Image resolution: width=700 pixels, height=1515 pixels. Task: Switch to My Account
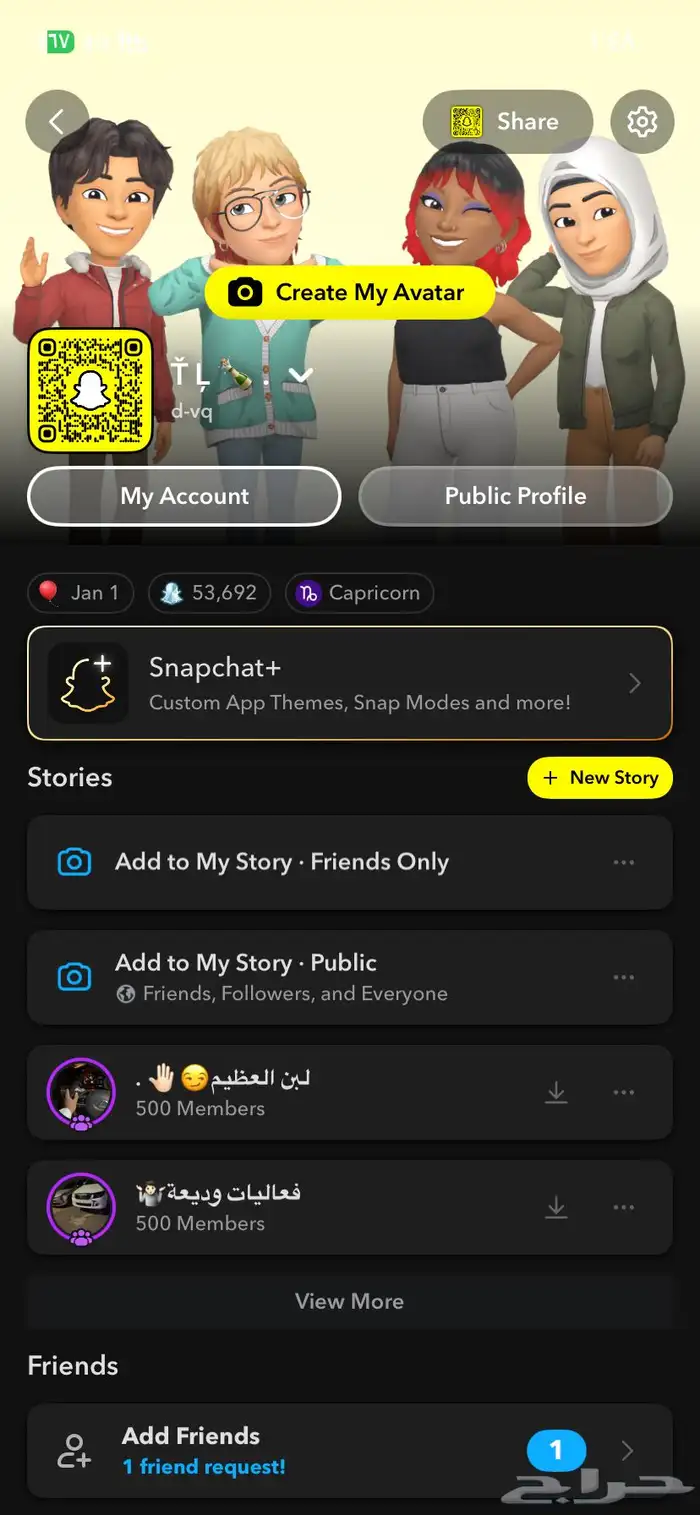tap(184, 496)
